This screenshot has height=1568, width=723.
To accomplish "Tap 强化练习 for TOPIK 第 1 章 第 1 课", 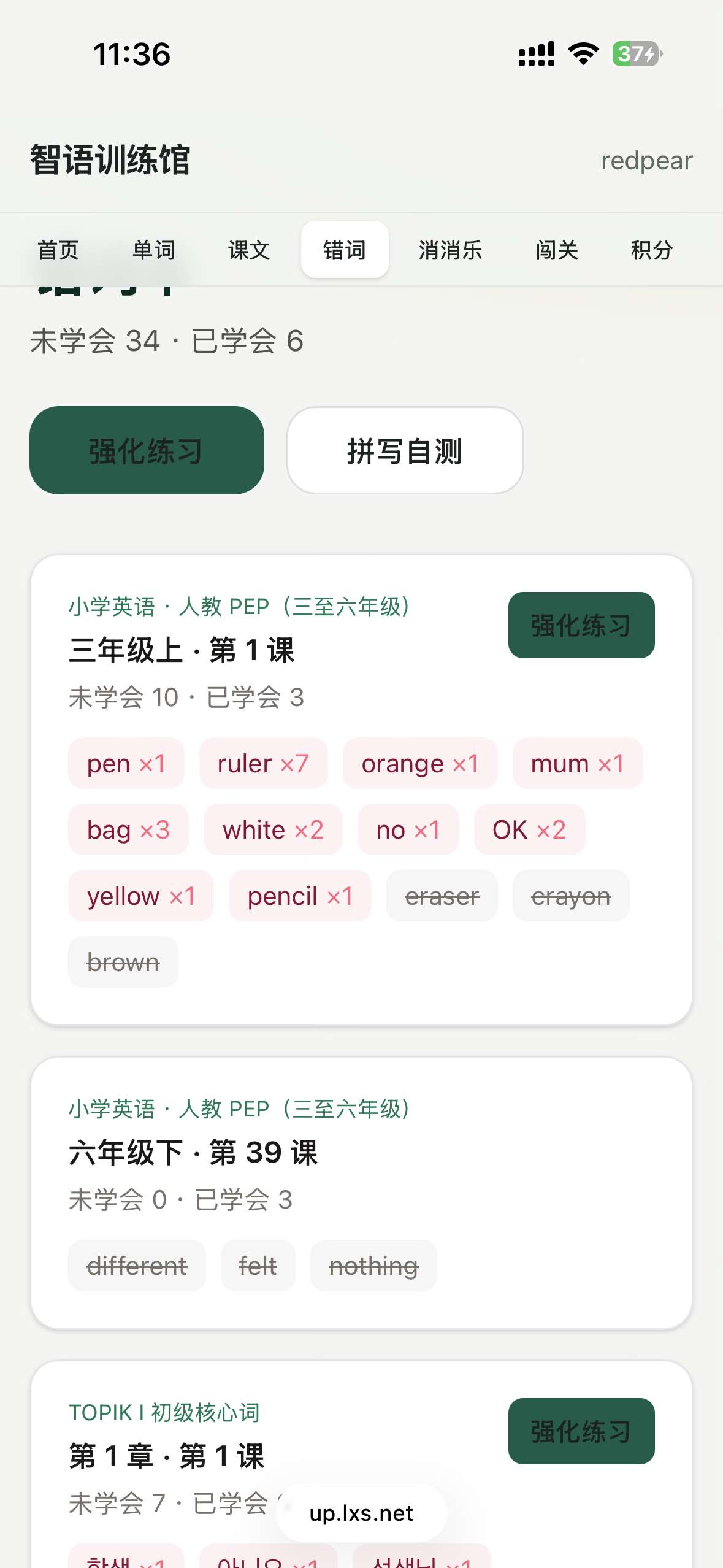I will click(581, 1431).
